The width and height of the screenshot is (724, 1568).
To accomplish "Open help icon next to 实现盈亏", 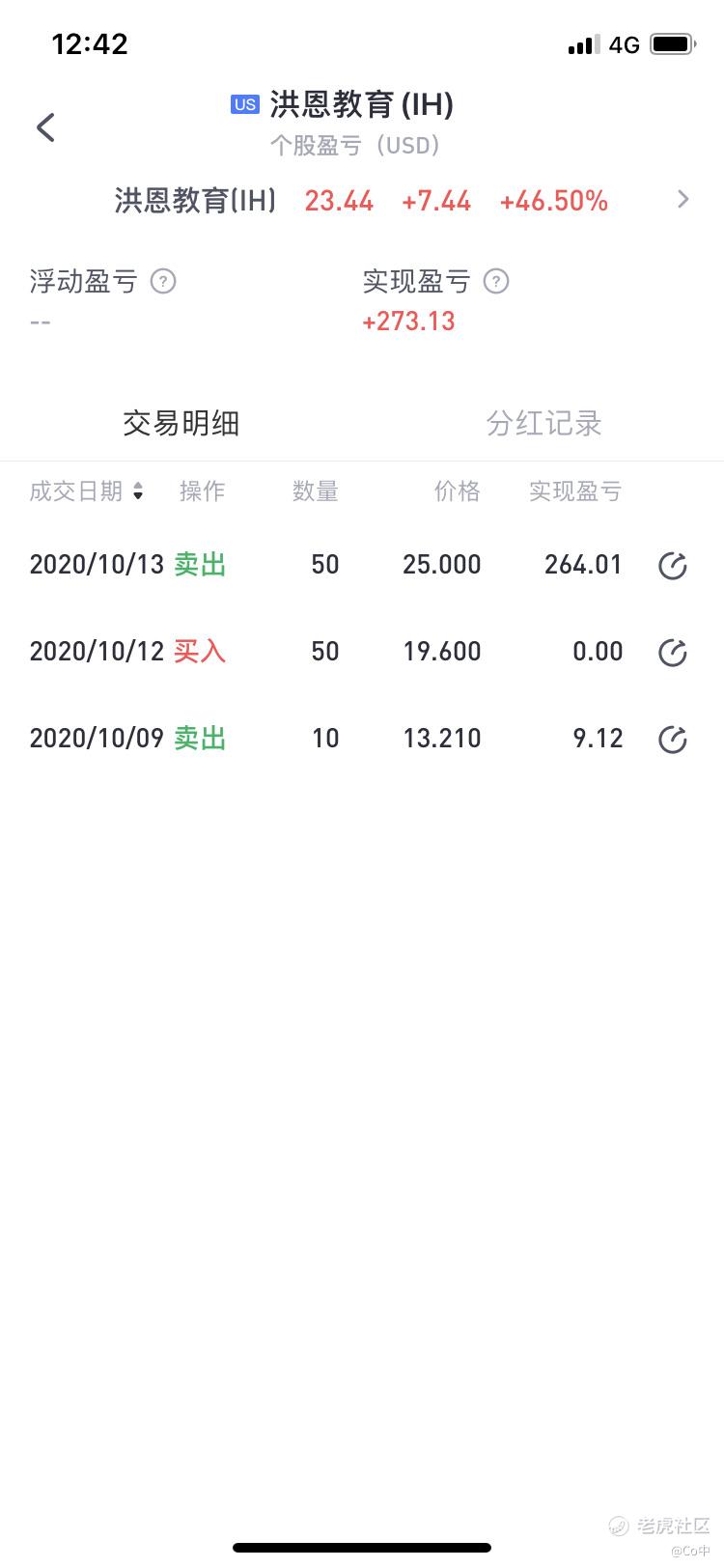I will tap(496, 282).
